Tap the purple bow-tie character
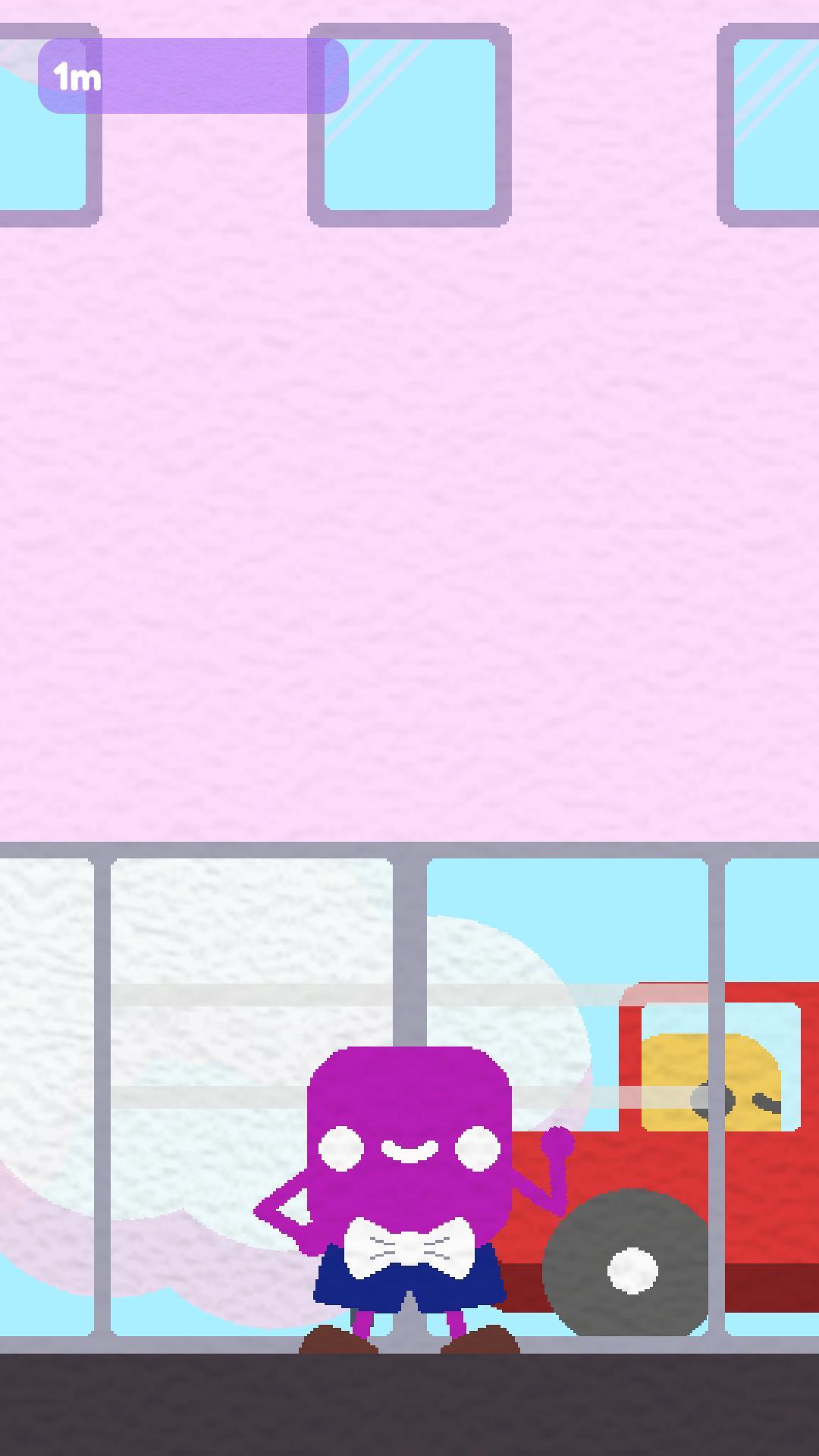 coord(409,1160)
